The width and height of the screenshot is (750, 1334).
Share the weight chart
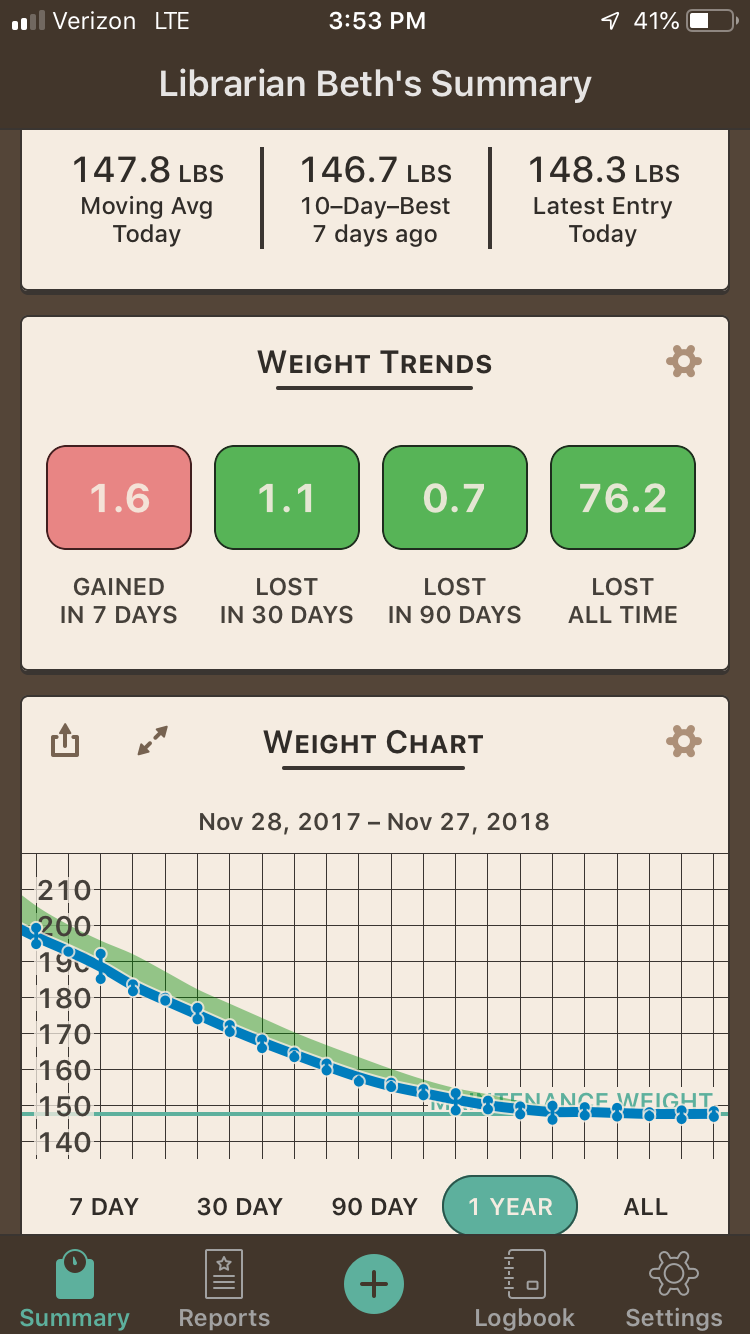(x=65, y=741)
